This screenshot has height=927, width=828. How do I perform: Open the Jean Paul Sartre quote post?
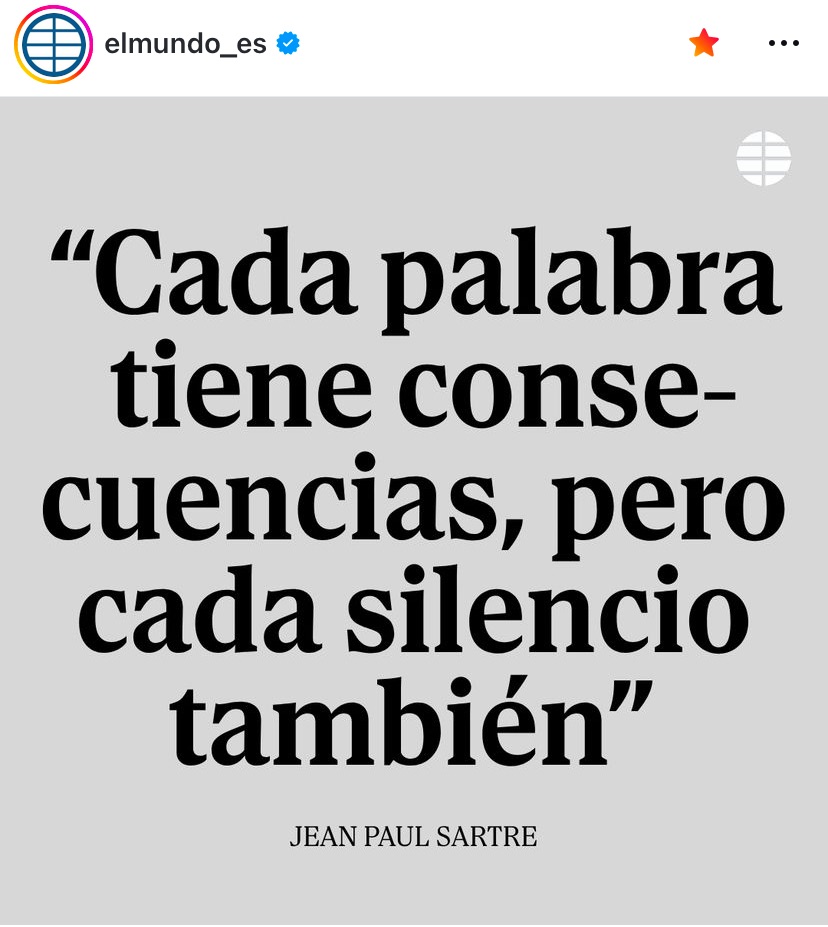[414, 510]
